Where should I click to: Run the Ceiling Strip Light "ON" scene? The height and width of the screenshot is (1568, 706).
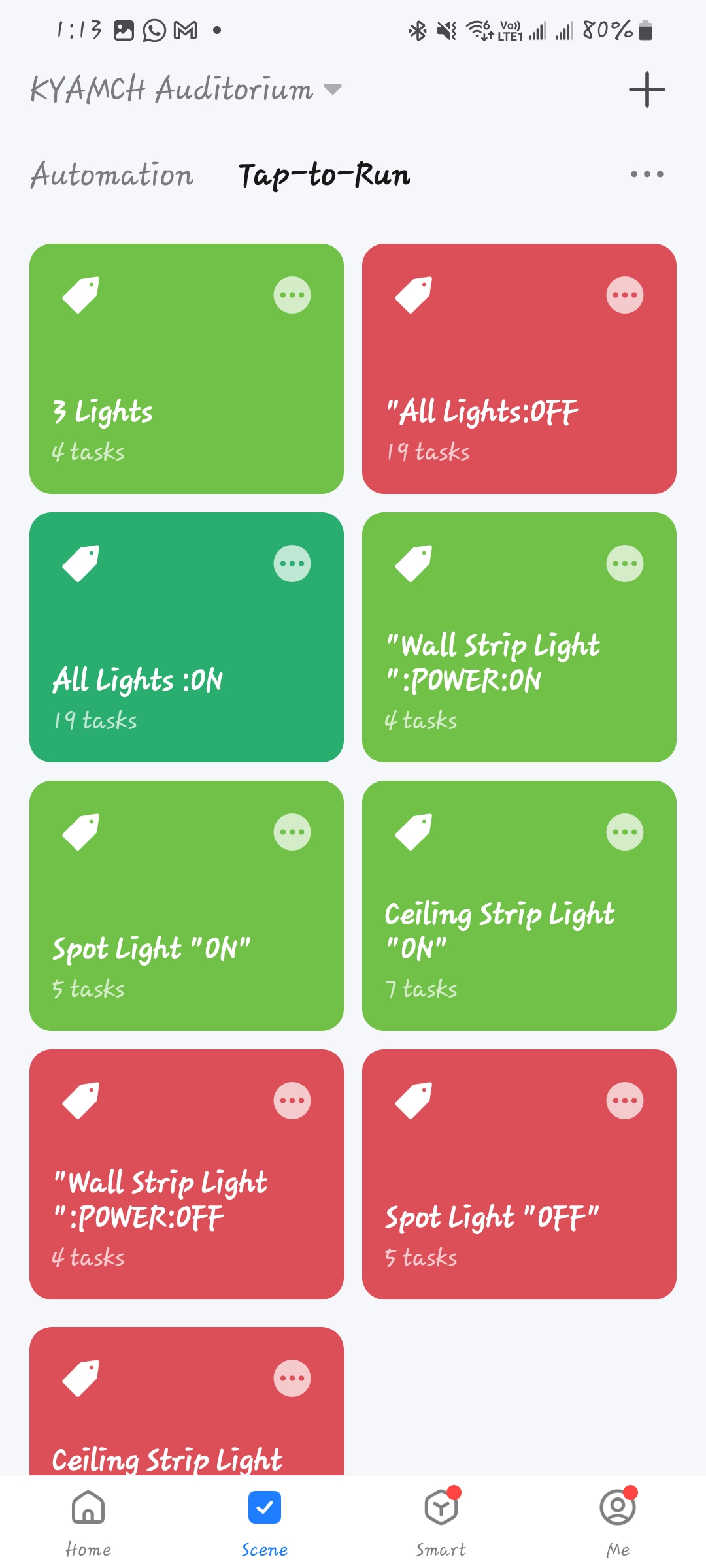tap(519, 906)
